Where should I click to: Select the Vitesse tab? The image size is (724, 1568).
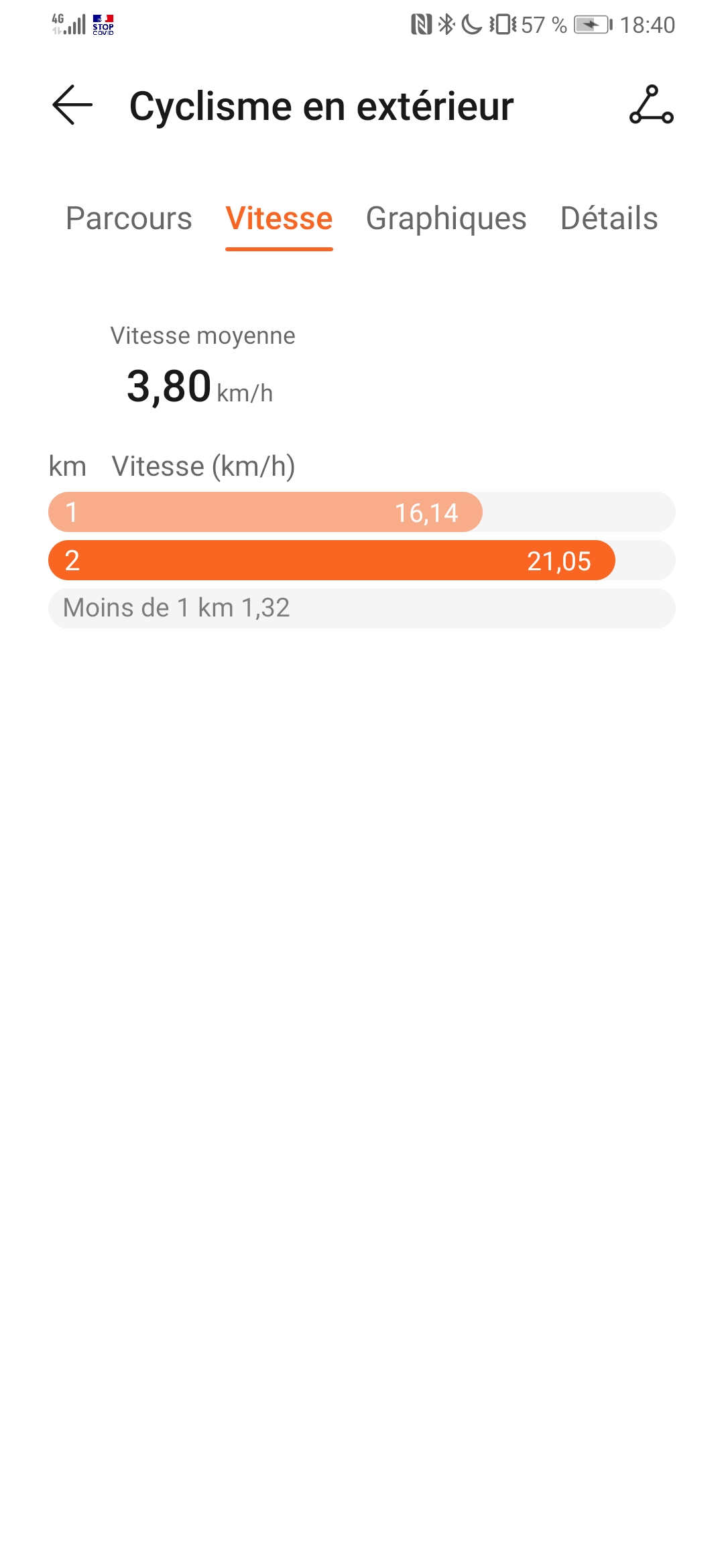pos(279,218)
